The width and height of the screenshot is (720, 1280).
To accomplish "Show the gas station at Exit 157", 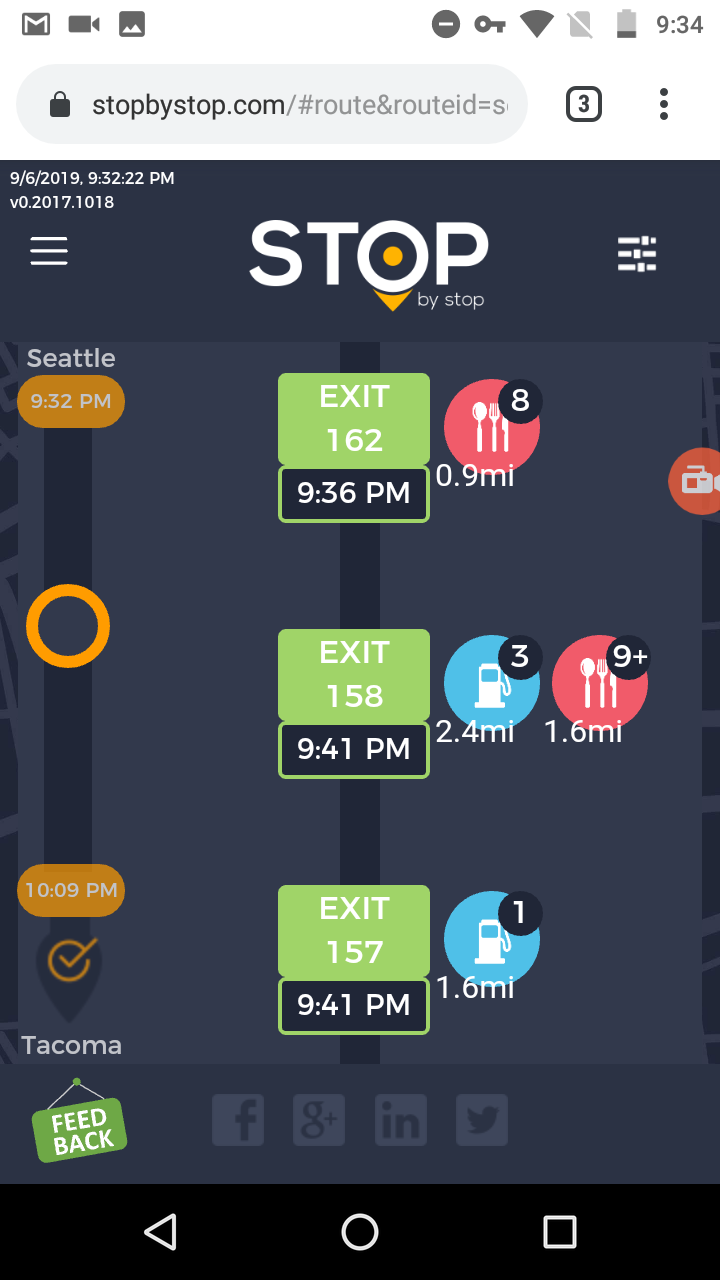I will pyautogui.click(x=491, y=940).
